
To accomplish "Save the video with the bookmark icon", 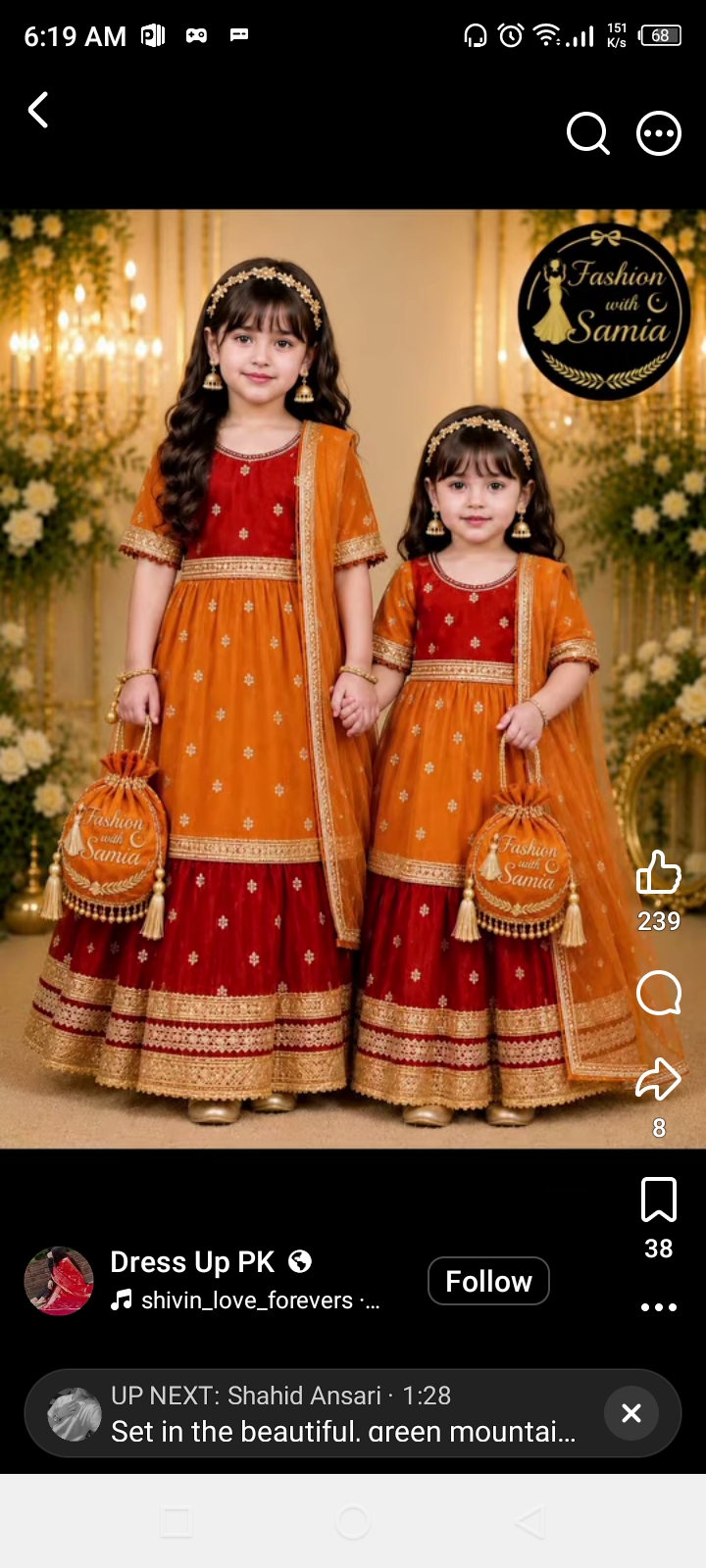I will (x=659, y=1200).
